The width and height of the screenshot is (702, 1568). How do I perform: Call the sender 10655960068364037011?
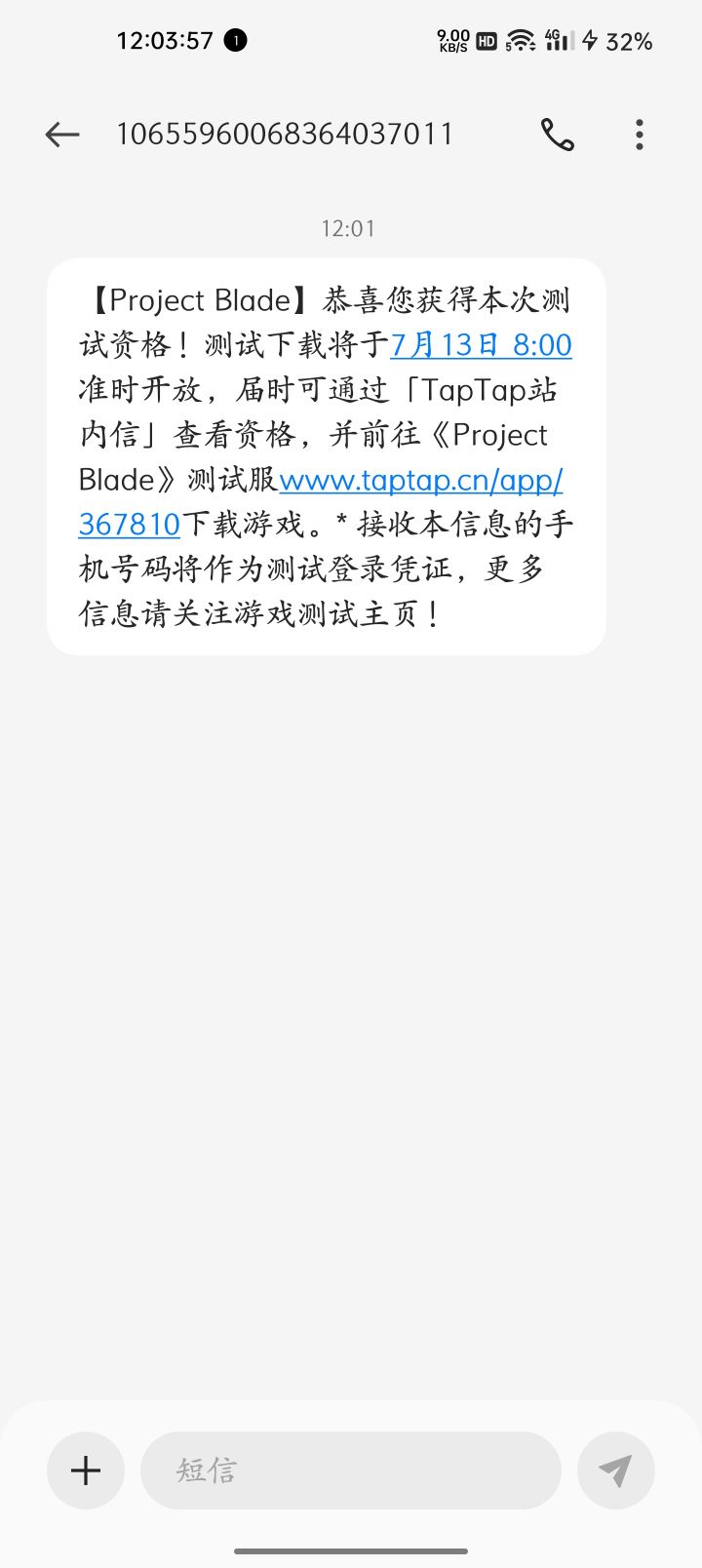(558, 135)
